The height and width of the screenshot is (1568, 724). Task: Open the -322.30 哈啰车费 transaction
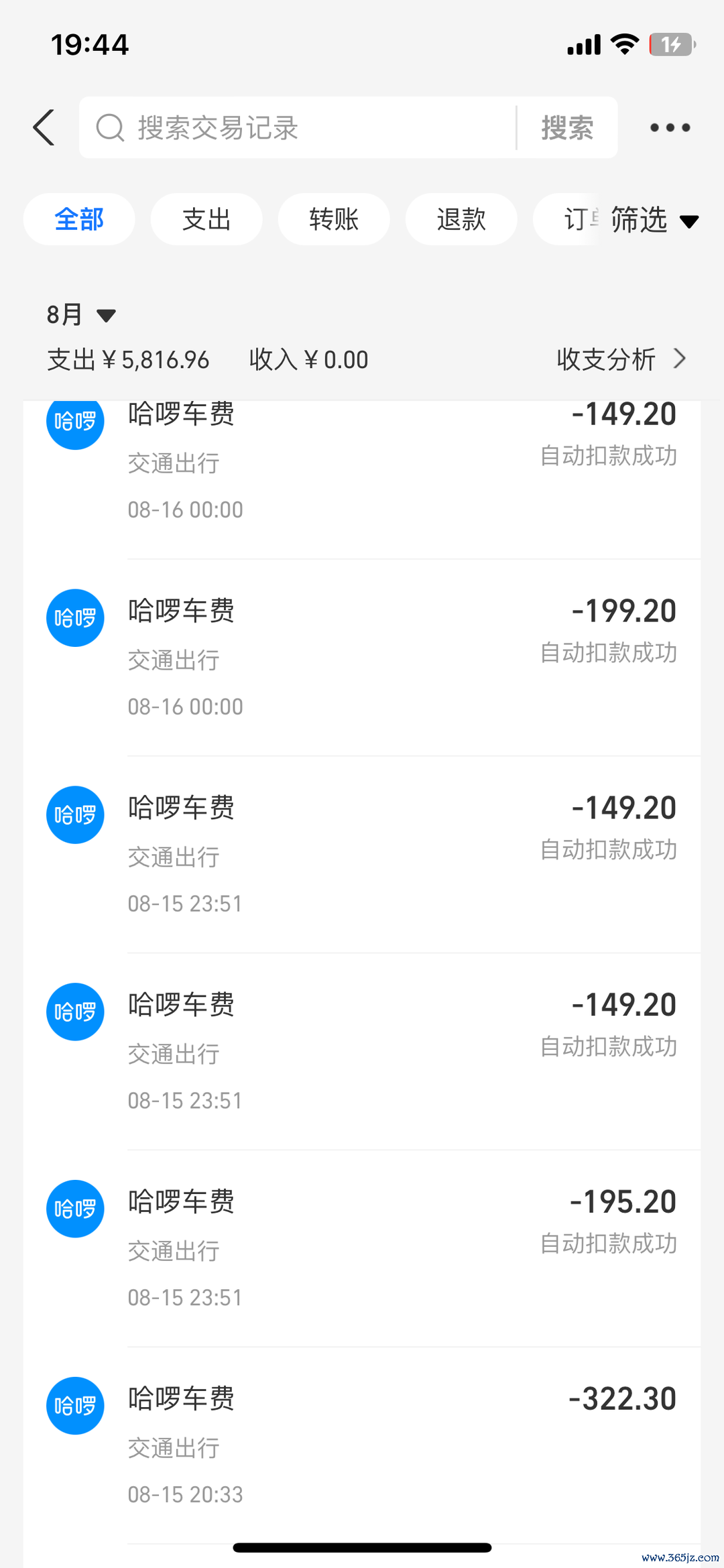point(402,1445)
